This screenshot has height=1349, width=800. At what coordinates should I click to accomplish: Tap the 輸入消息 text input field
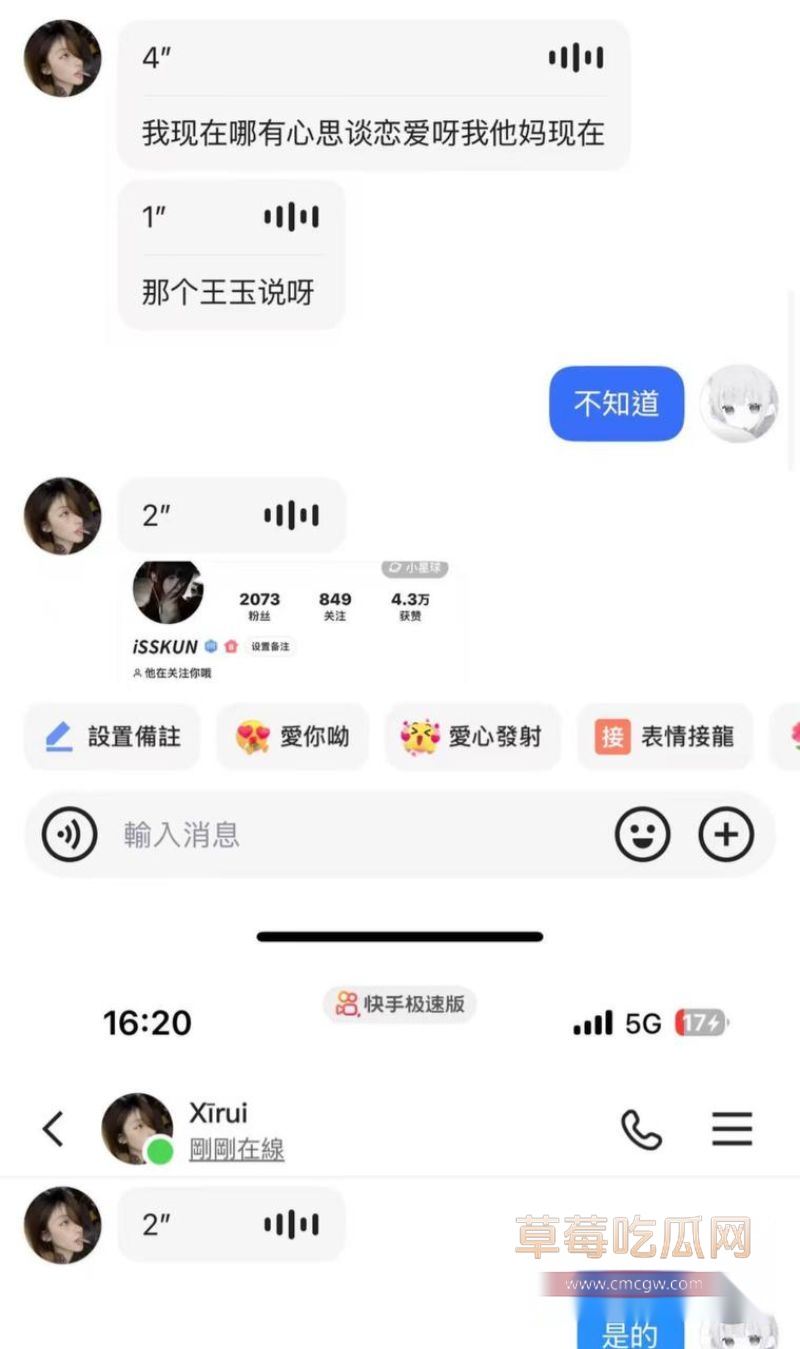pyautogui.click(x=250, y=833)
